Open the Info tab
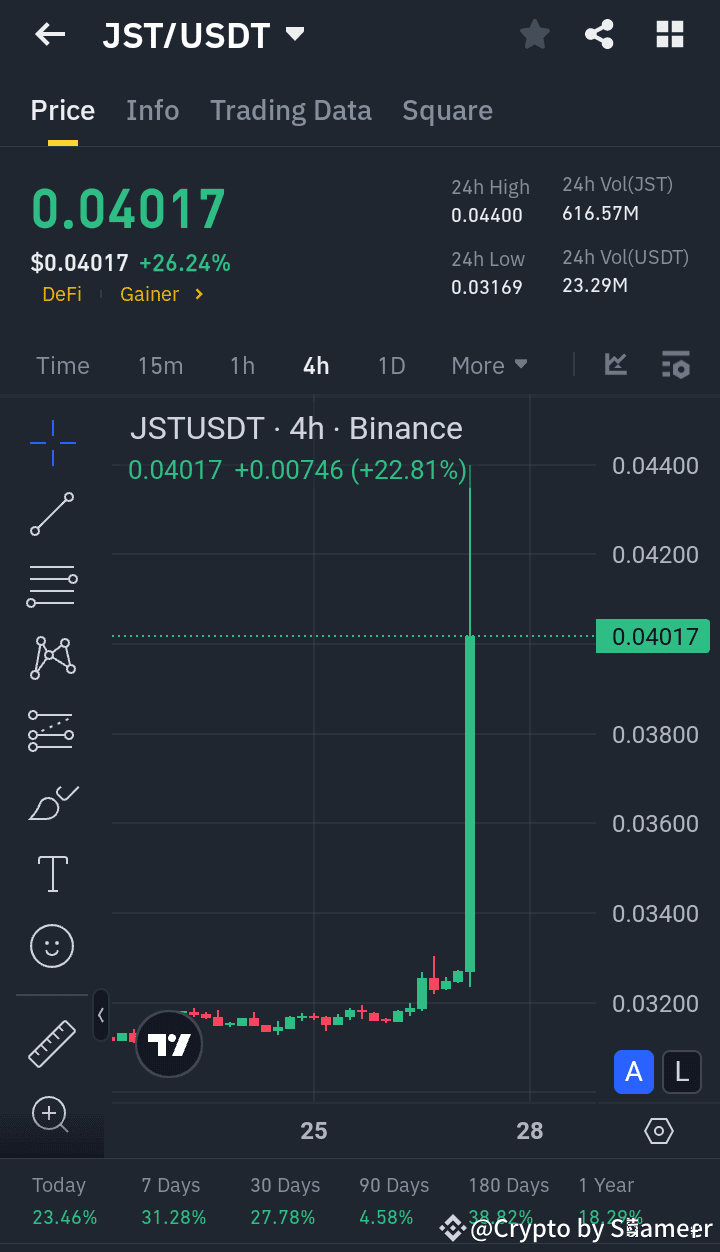Viewport: 720px width, 1252px height. [x=152, y=110]
